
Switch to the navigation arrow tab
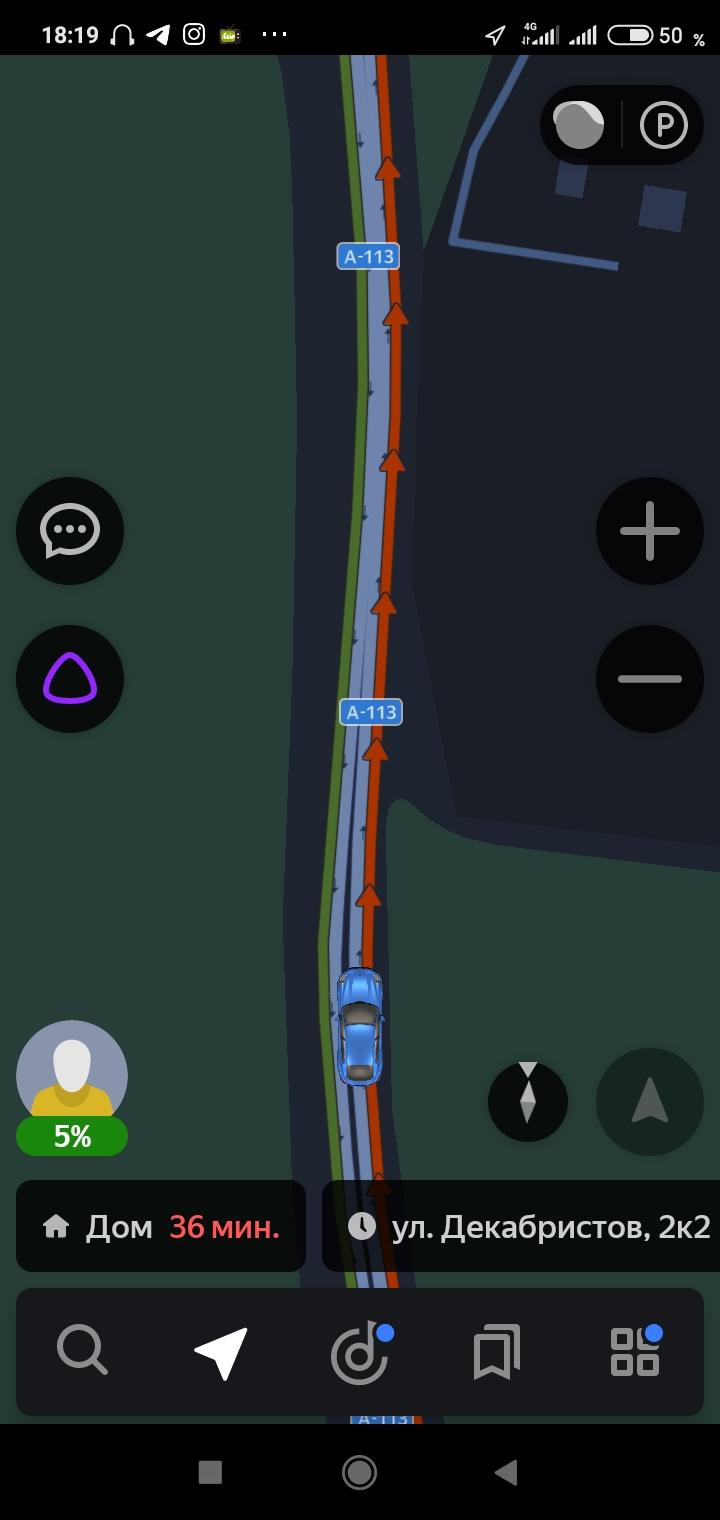tap(221, 1351)
